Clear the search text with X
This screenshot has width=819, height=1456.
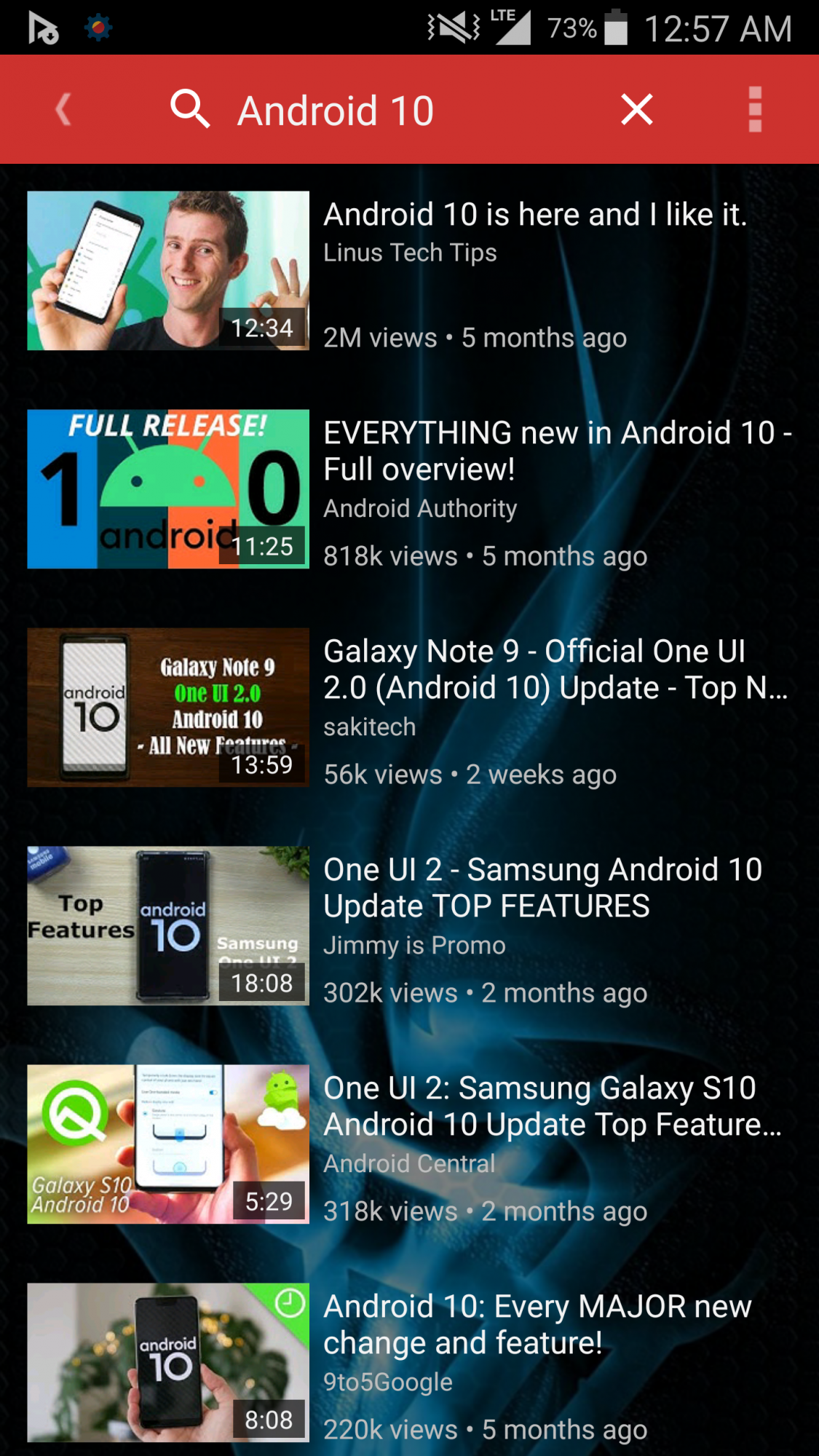(x=637, y=110)
